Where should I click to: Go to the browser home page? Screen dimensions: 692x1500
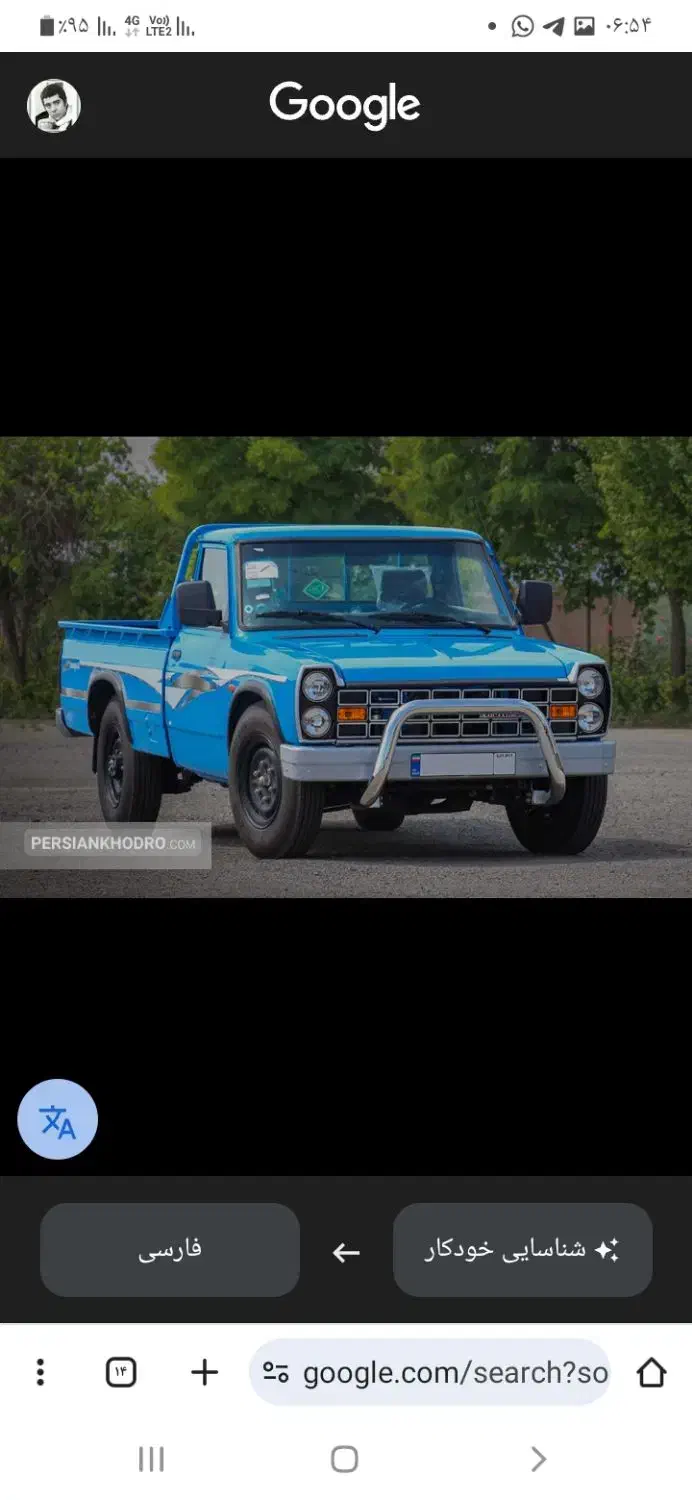tap(651, 1372)
